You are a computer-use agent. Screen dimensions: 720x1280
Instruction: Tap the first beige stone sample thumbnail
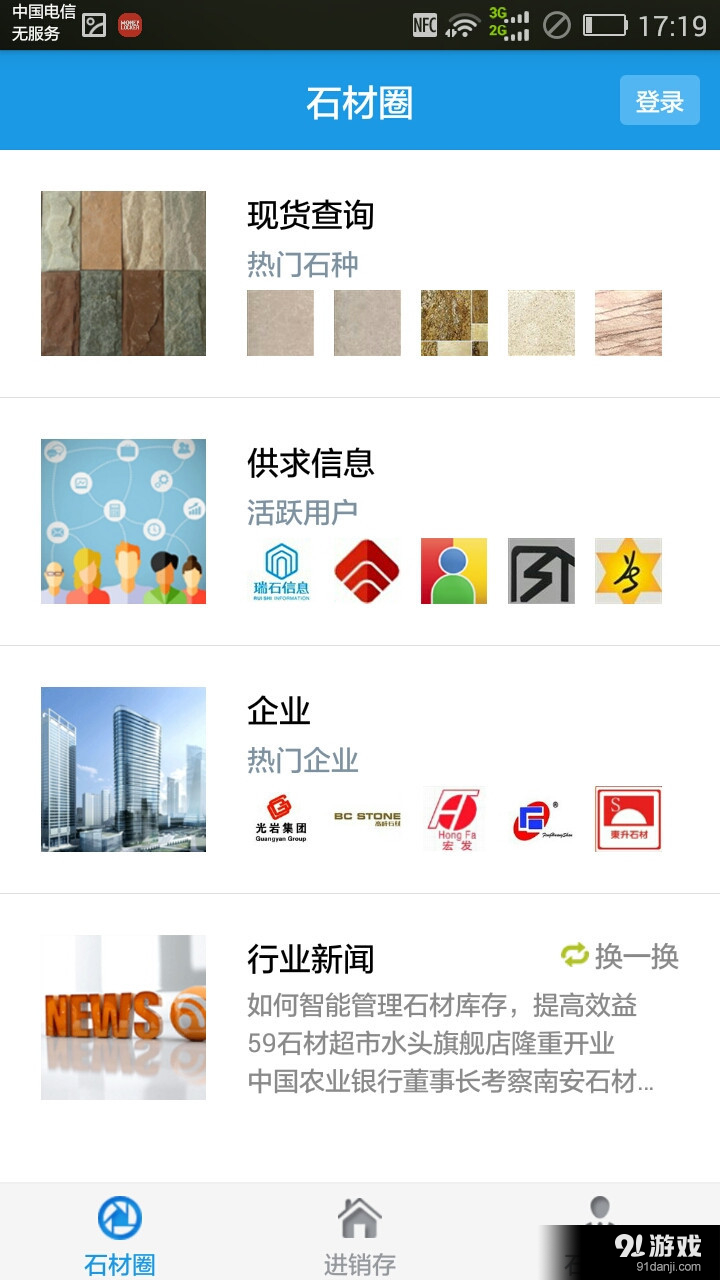click(279, 323)
